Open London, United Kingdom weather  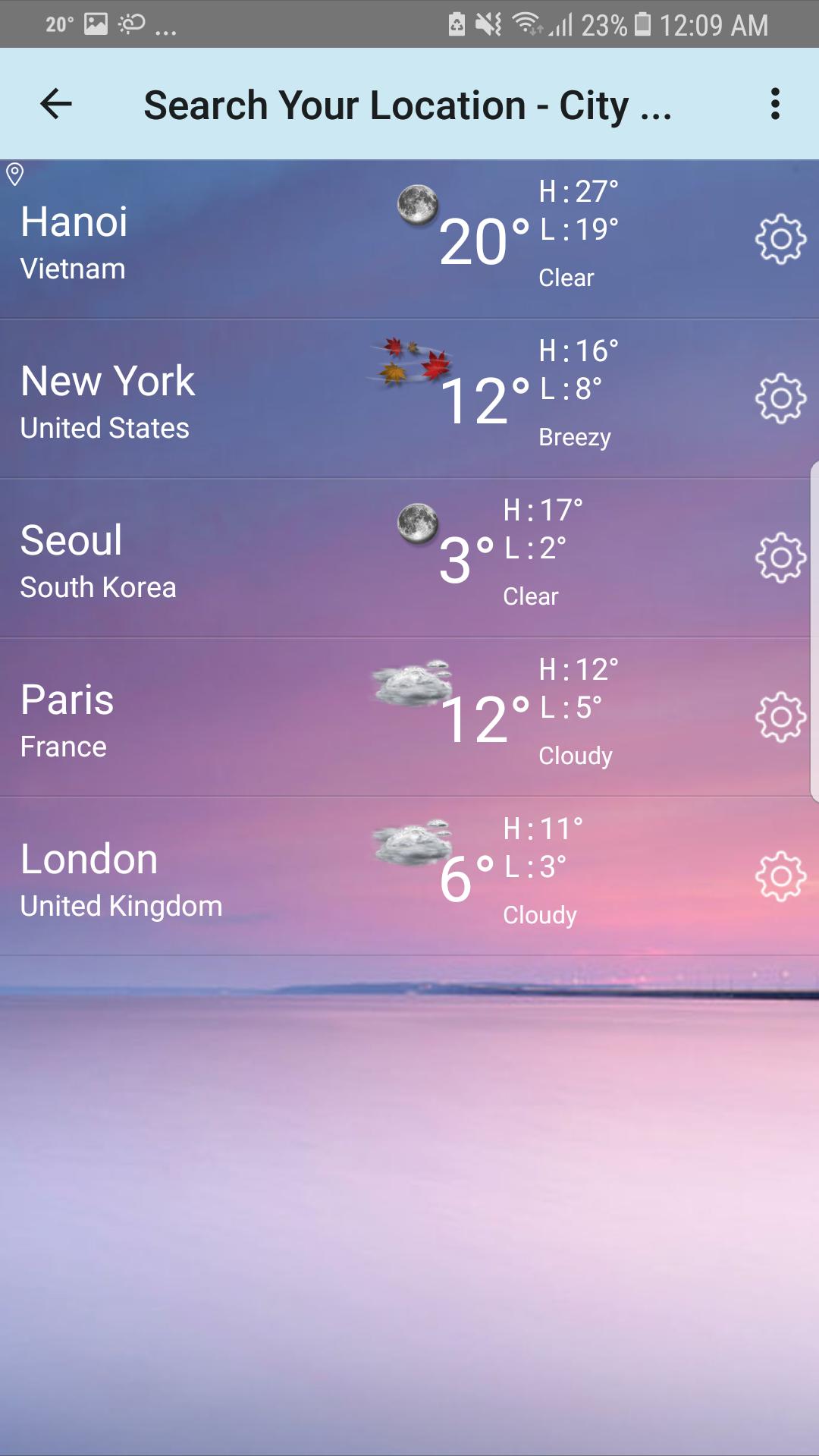[x=227, y=878]
